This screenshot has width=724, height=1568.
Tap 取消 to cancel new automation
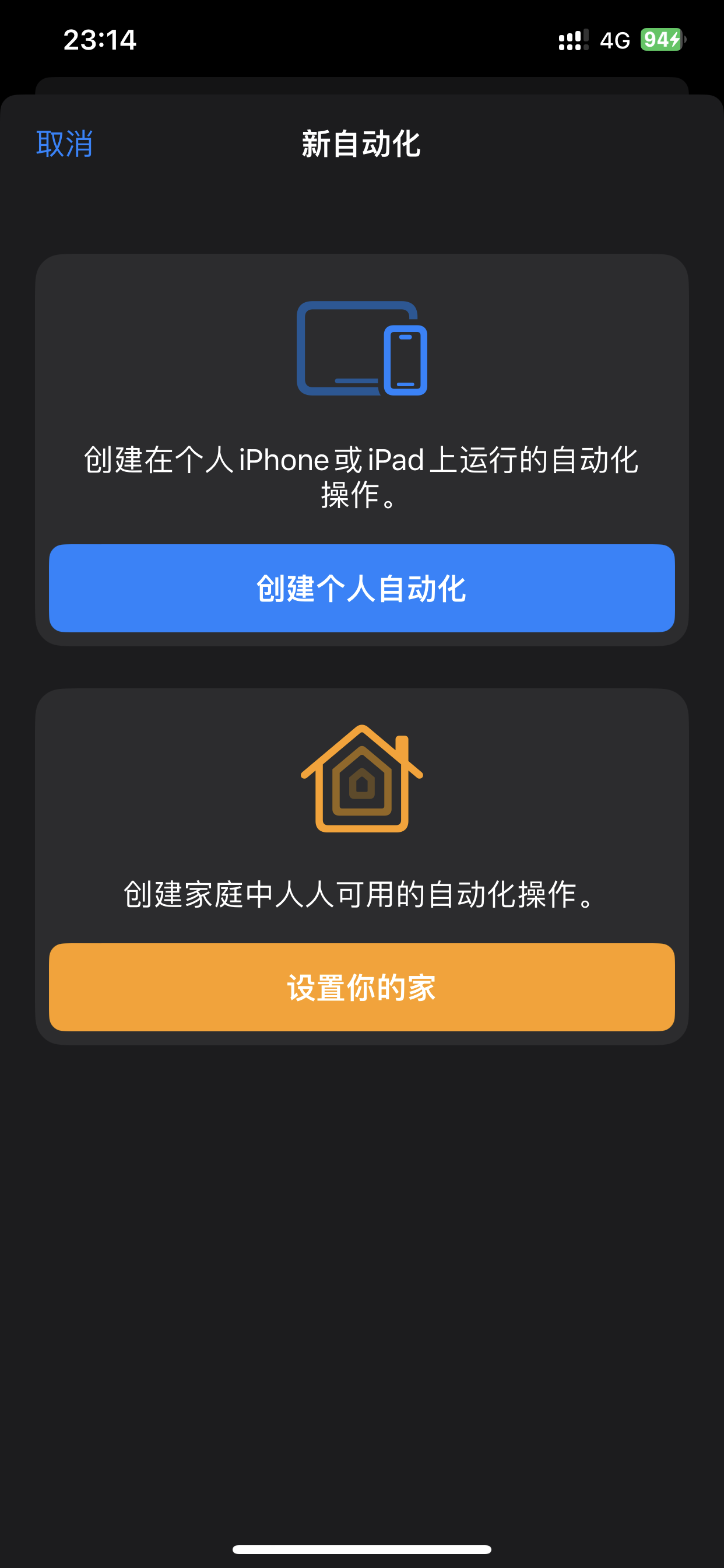[65, 144]
